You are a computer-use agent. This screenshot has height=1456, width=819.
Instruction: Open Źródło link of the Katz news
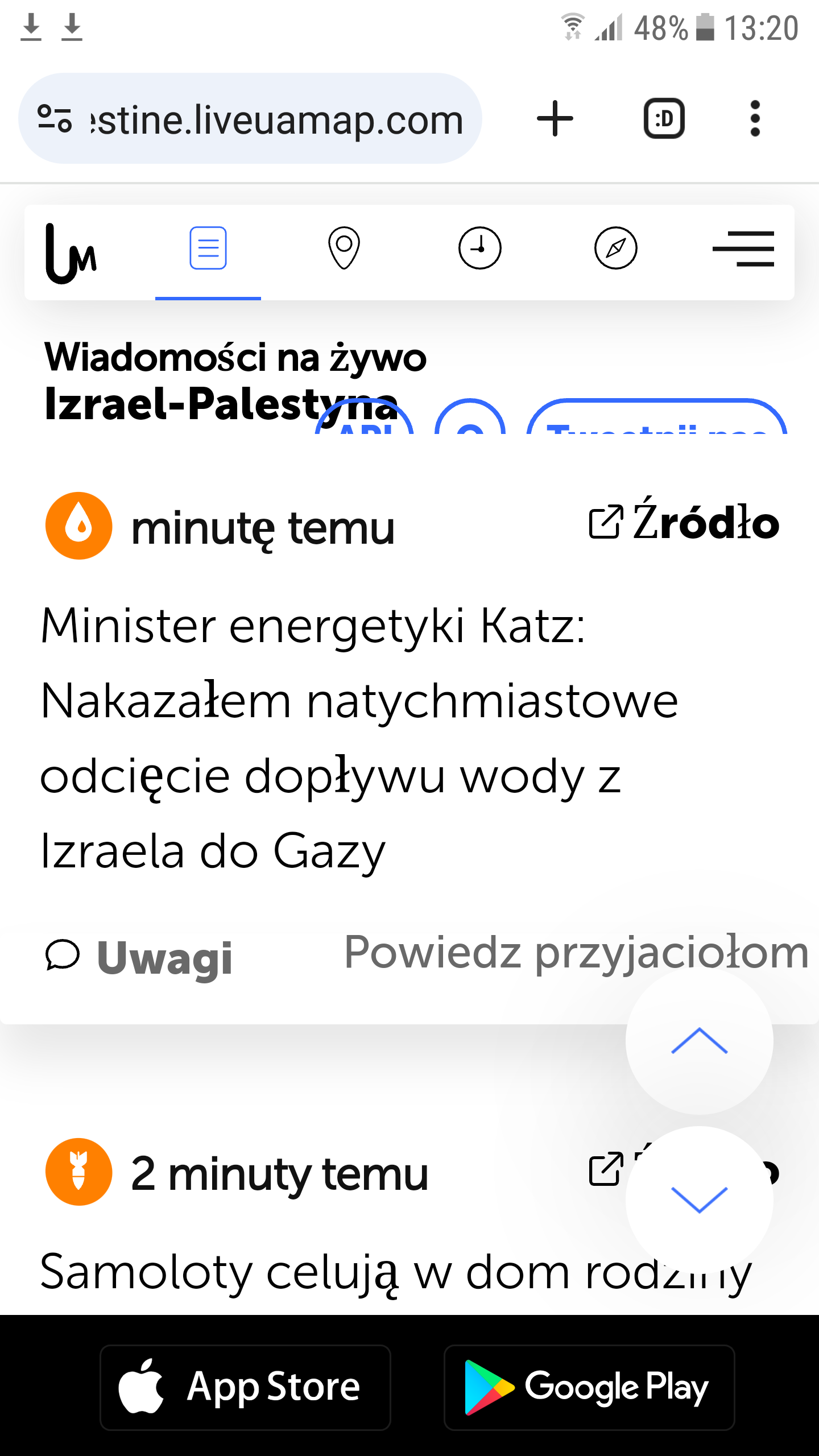[x=684, y=522]
